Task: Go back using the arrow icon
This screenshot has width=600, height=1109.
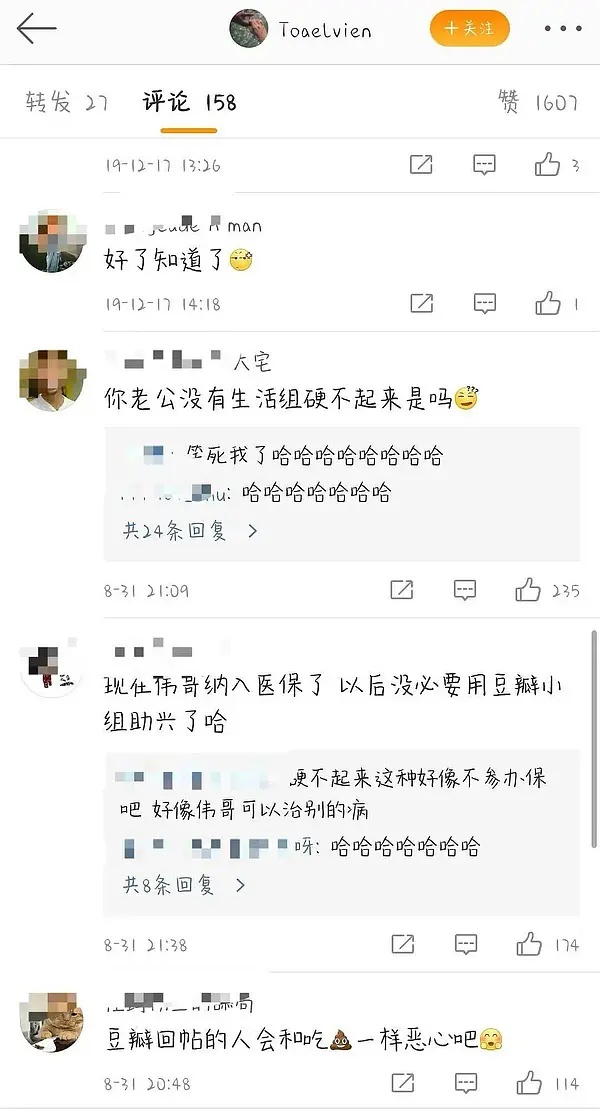Action: pyautogui.click(x=36, y=29)
